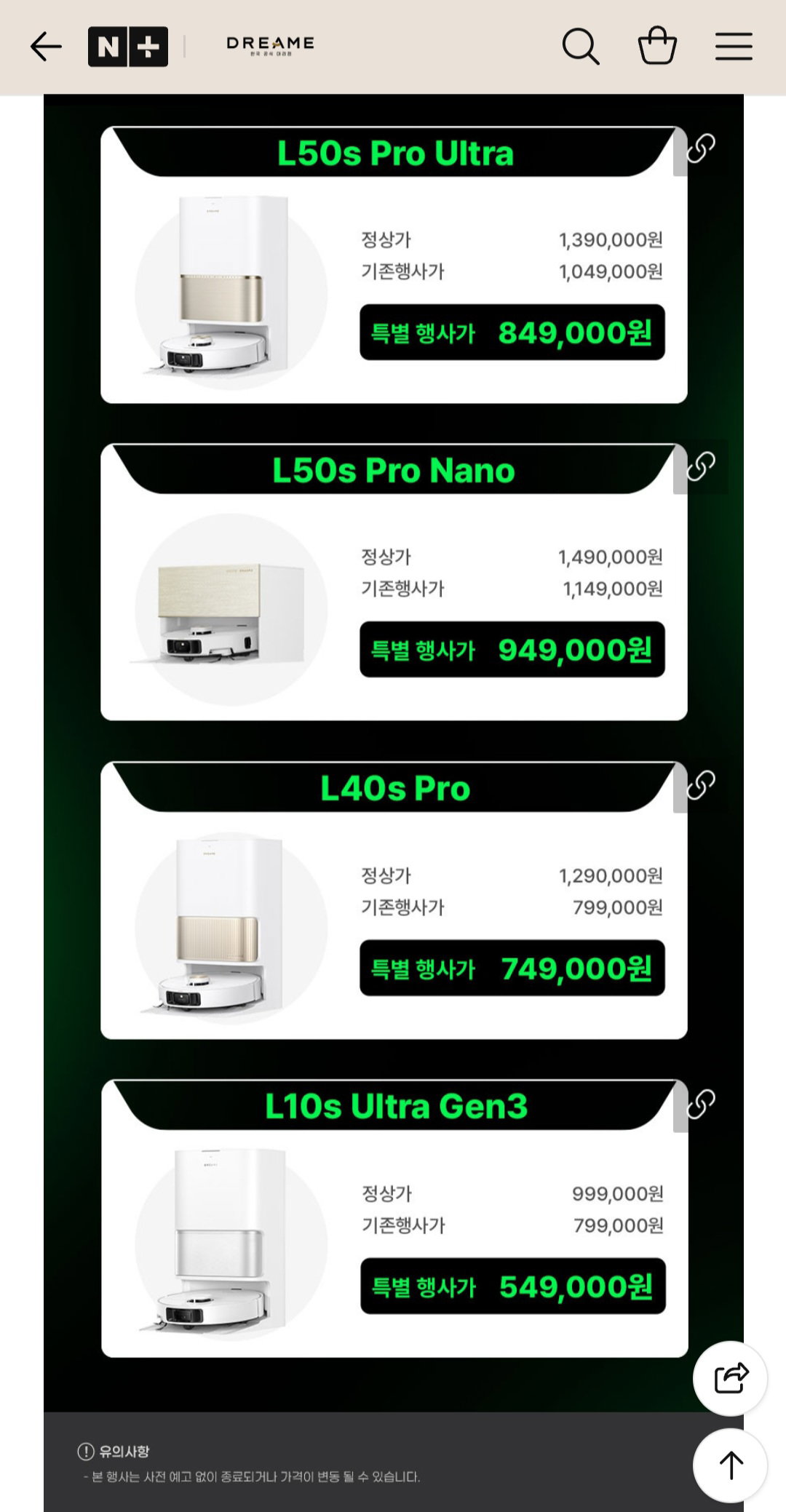Open the L10s Ultra Gen3 link icon

pos(701,1104)
